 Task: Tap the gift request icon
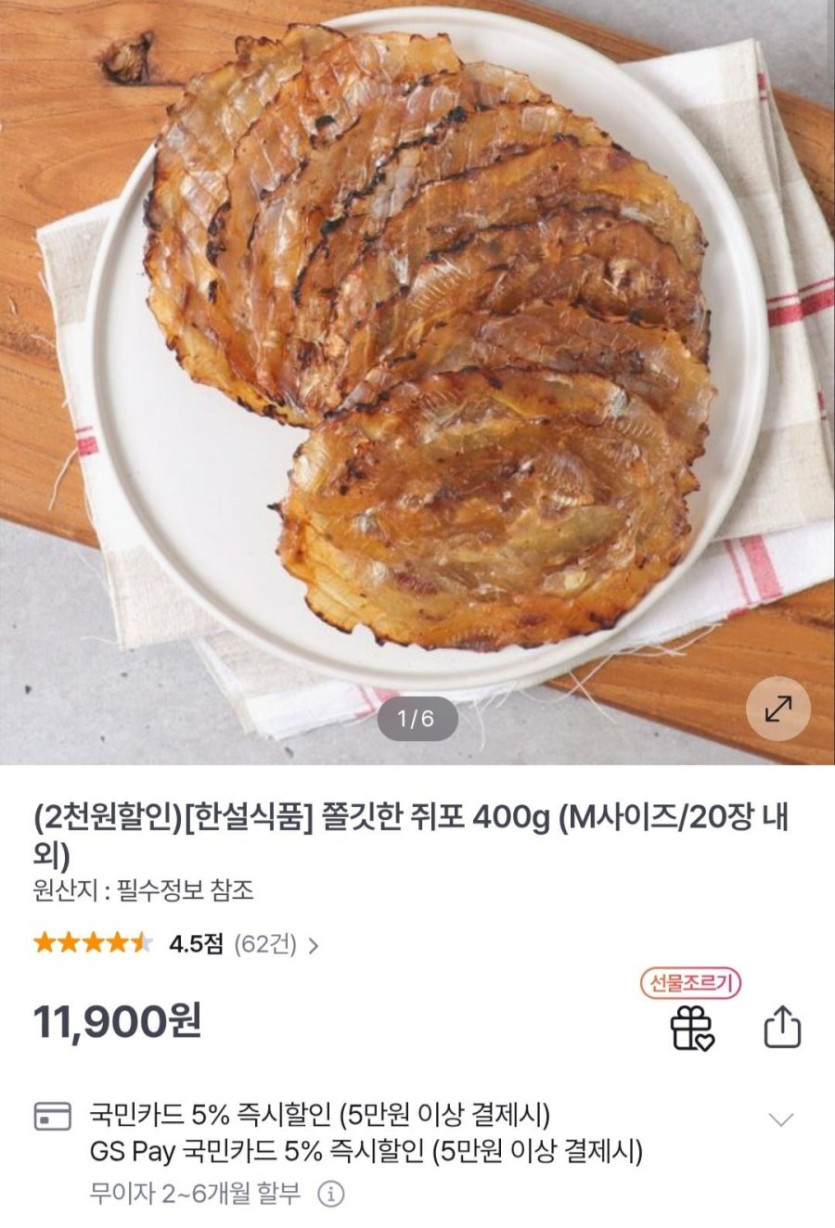click(692, 1026)
